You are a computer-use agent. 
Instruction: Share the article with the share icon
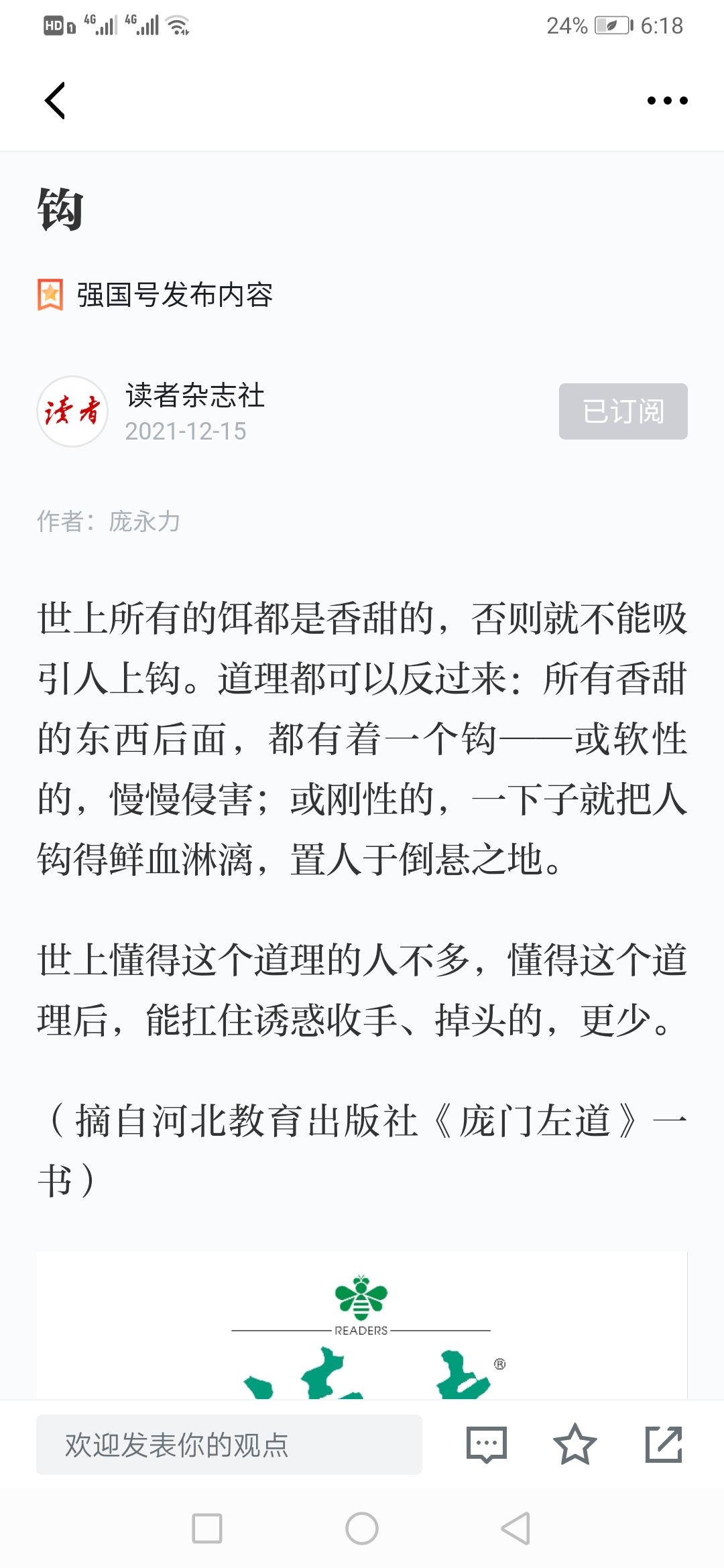click(664, 1444)
